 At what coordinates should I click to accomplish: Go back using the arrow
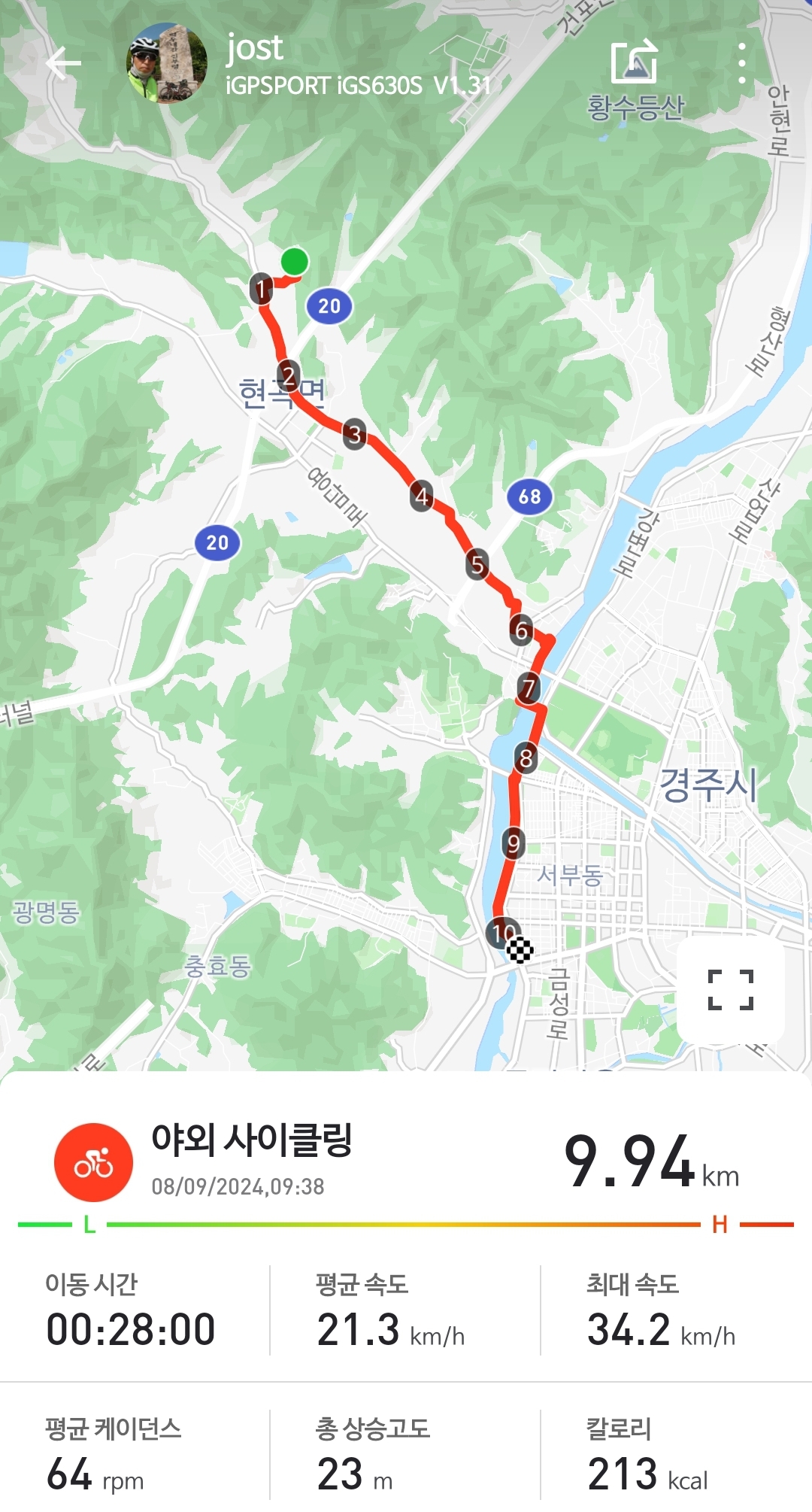(x=63, y=63)
